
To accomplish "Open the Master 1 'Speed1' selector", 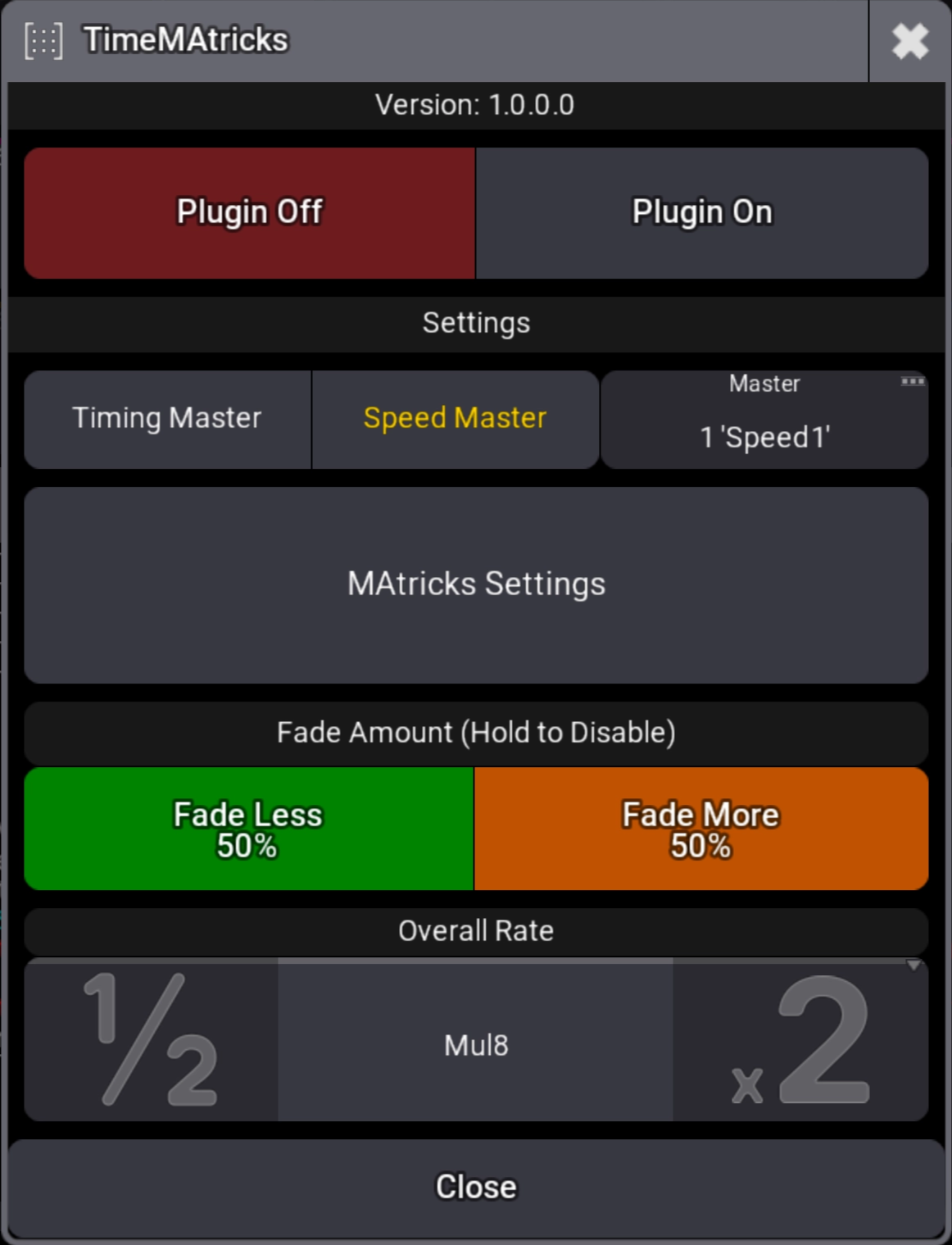I will [x=764, y=419].
